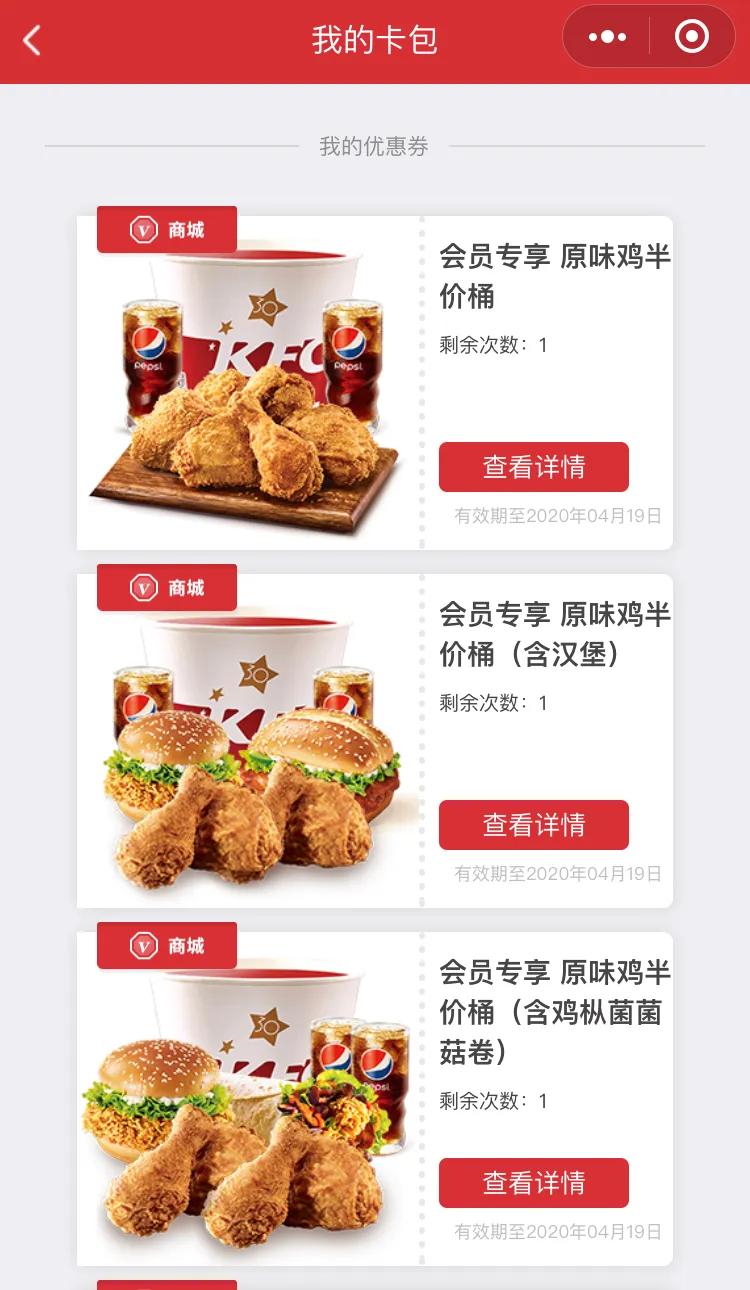Tap 查看详情 on the 鸡枞菌菌菇卷 coupon

pos(535,1182)
